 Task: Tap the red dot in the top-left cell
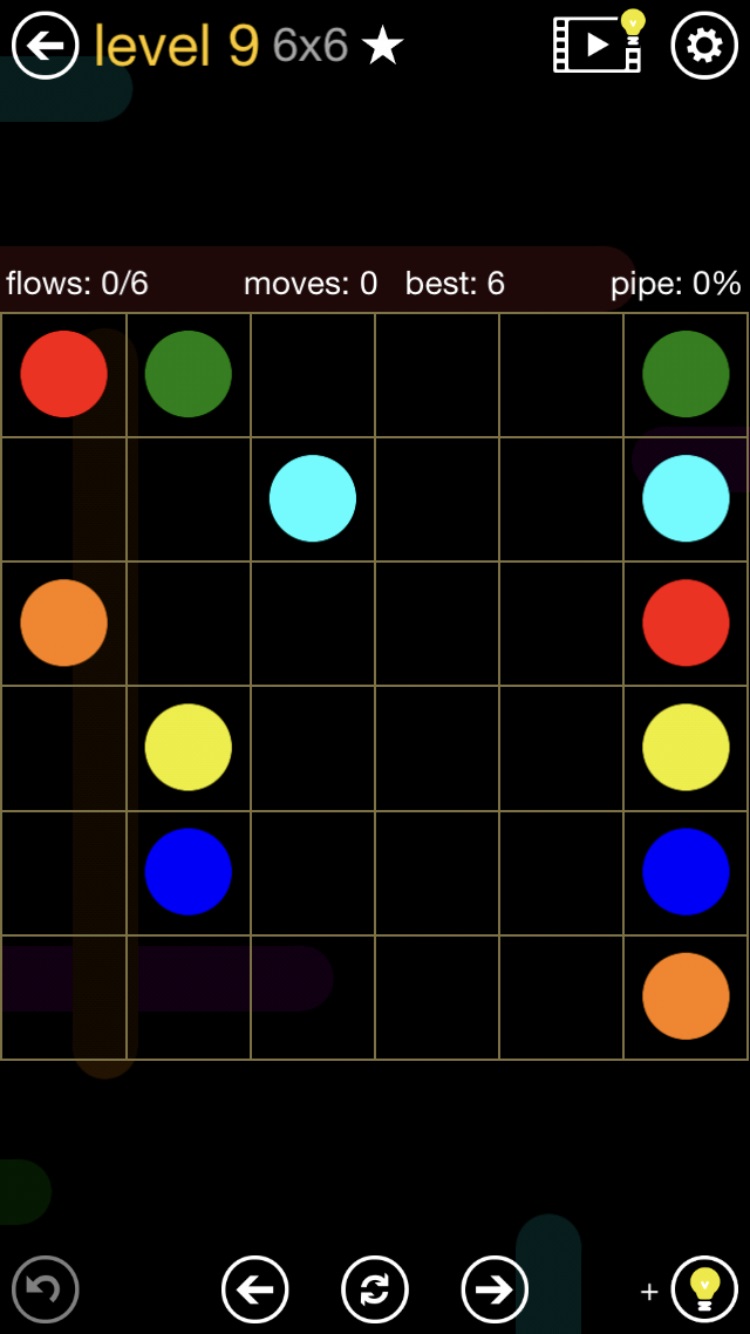coord(64,374)
